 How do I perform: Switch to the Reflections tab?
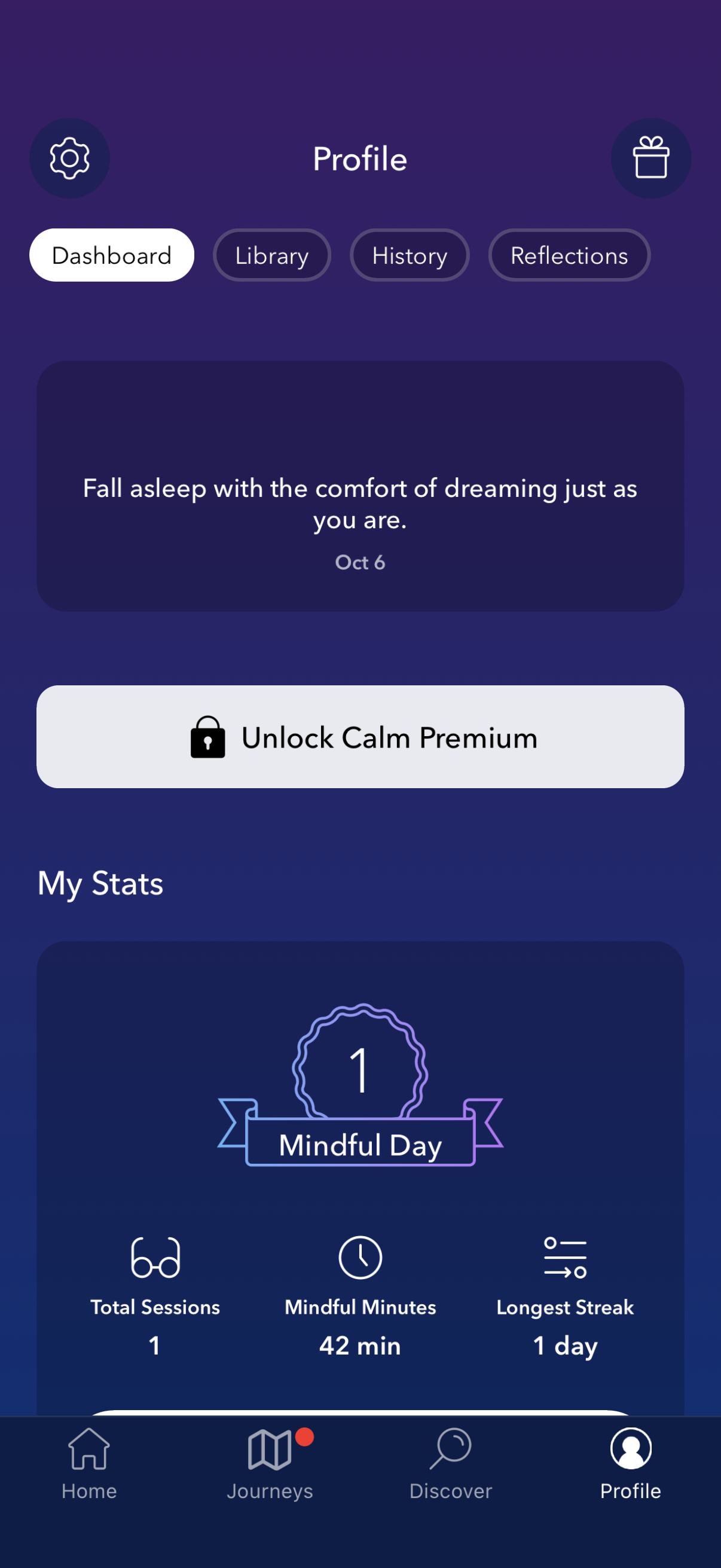[569, 255]
